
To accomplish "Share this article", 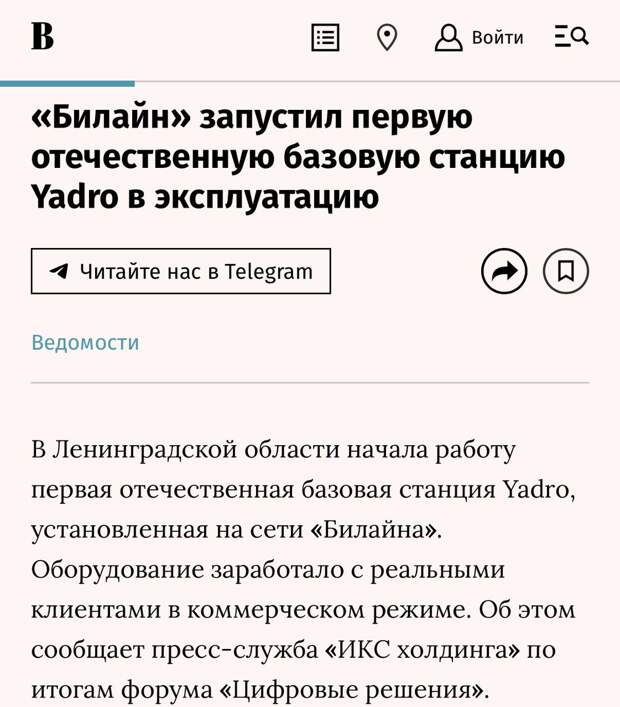I will 504,271.
